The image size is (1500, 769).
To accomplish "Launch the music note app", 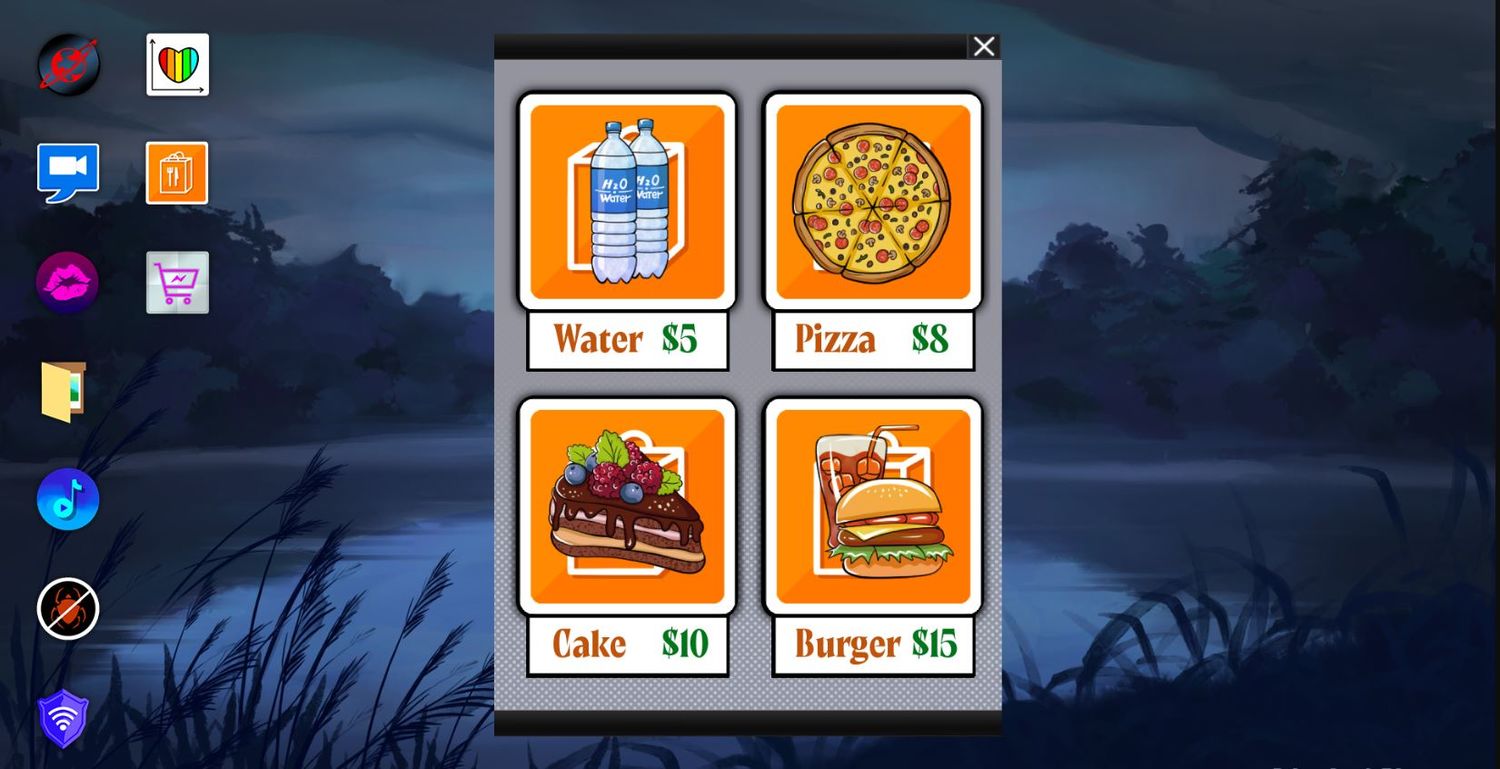I will pos(68,499).
